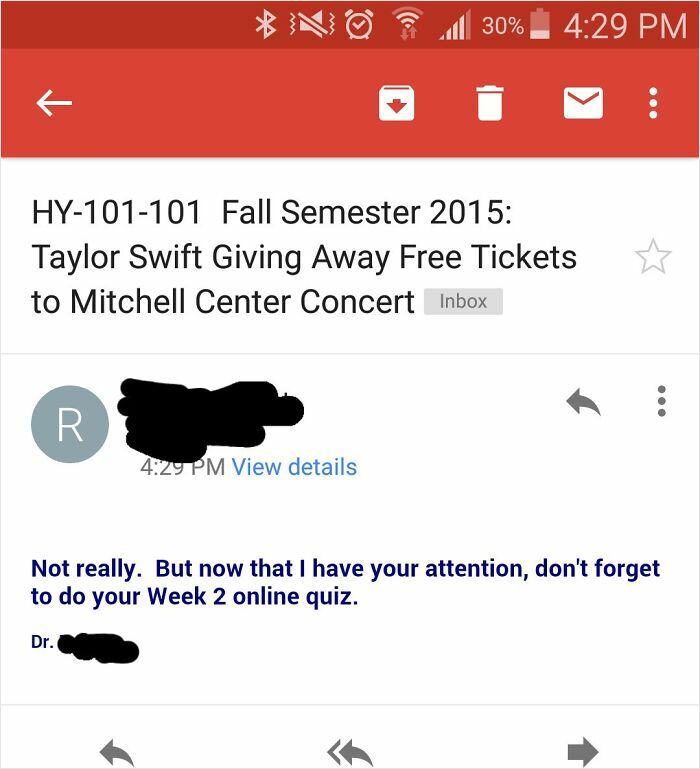Screen dimensions: 700x769
Task: Tap the Inbox label chip
Action: click(463, 301)
